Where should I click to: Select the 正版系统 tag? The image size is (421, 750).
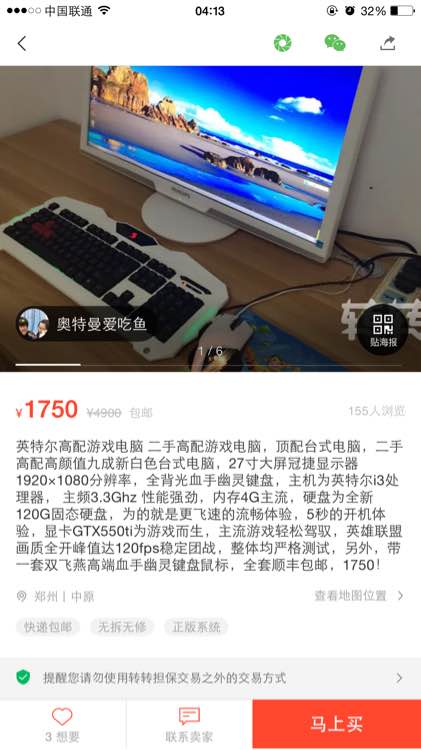[x=196, y=627]
